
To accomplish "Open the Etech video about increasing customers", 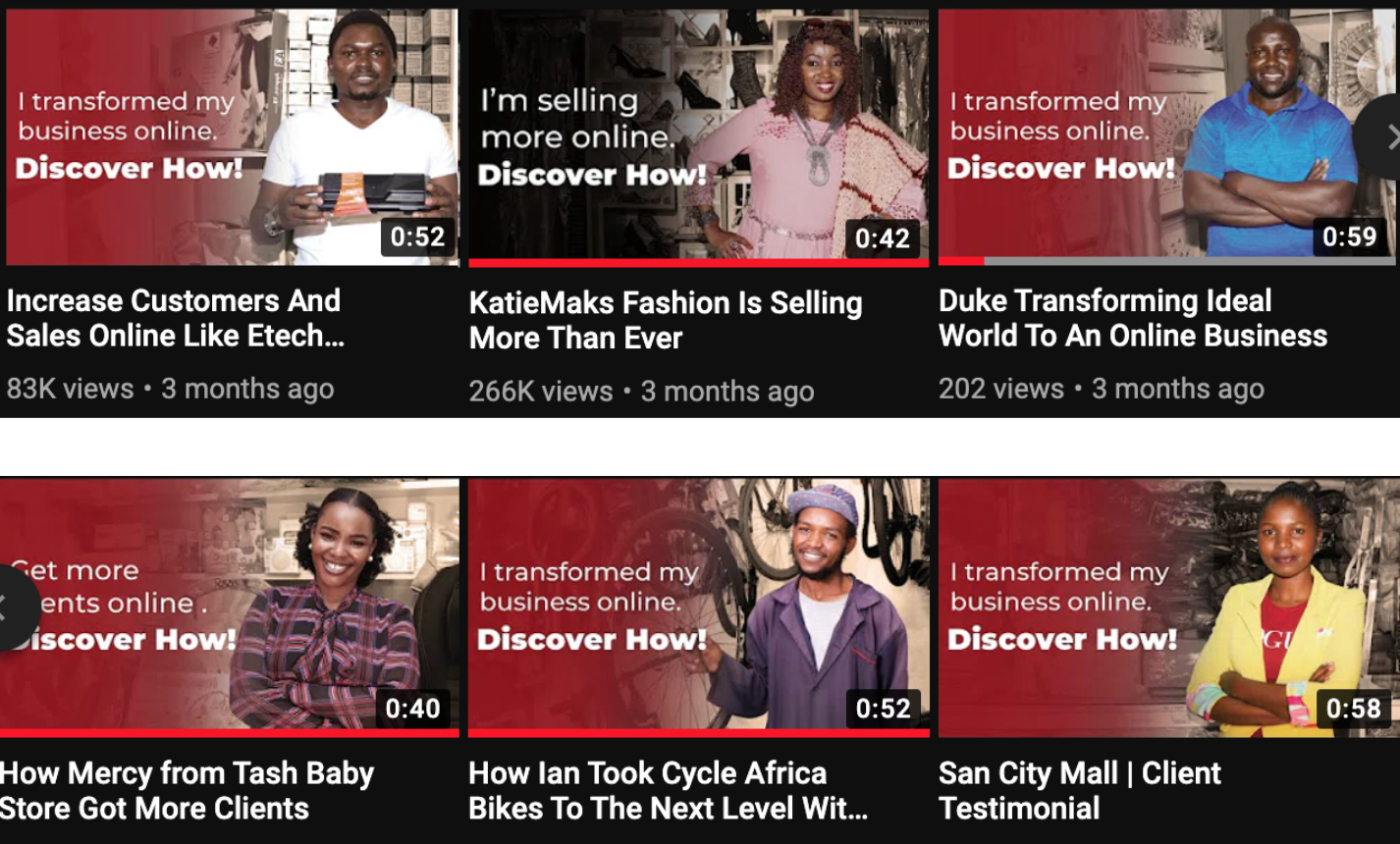I will coord(232,137).
